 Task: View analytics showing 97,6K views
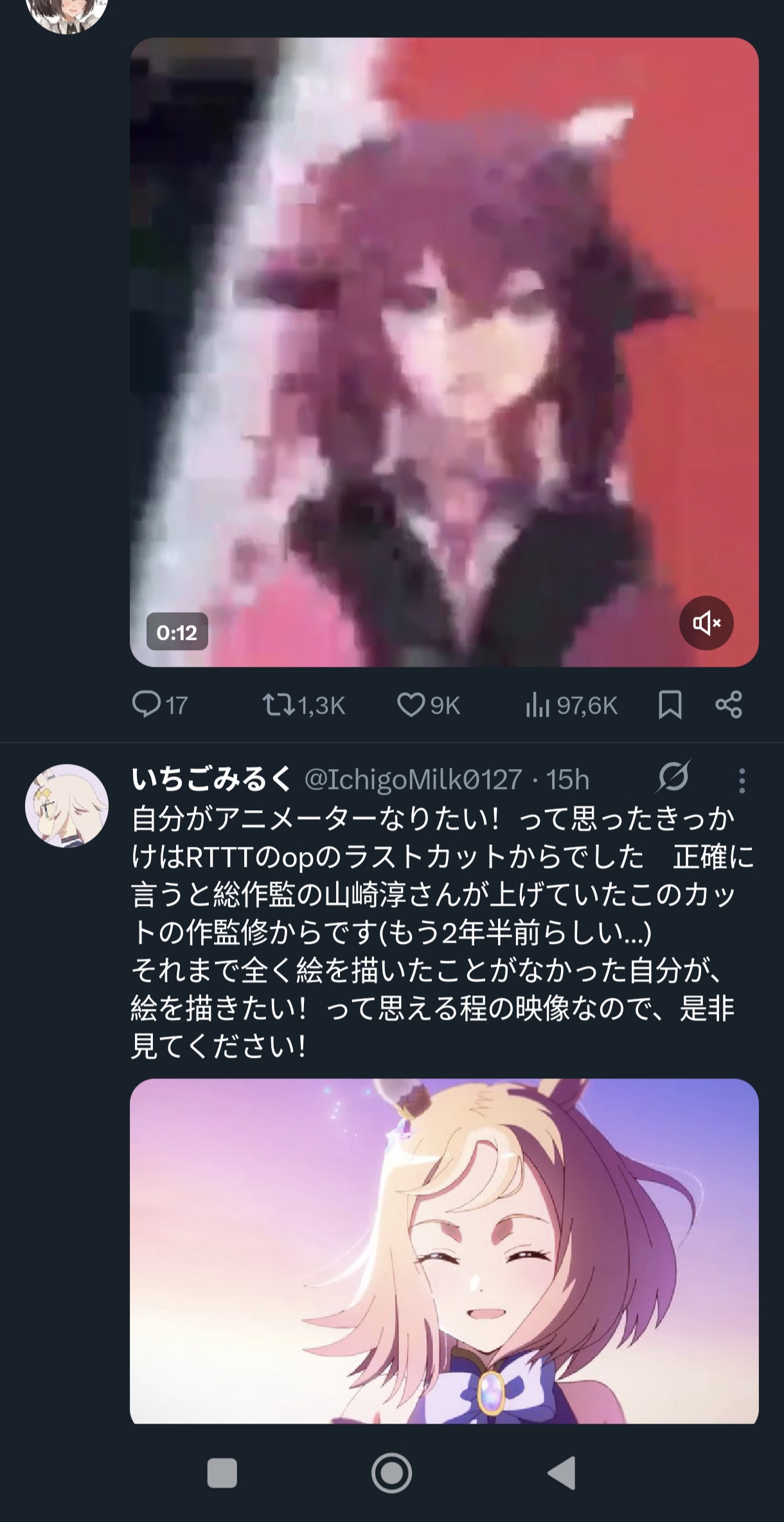(x=571, y=705)
